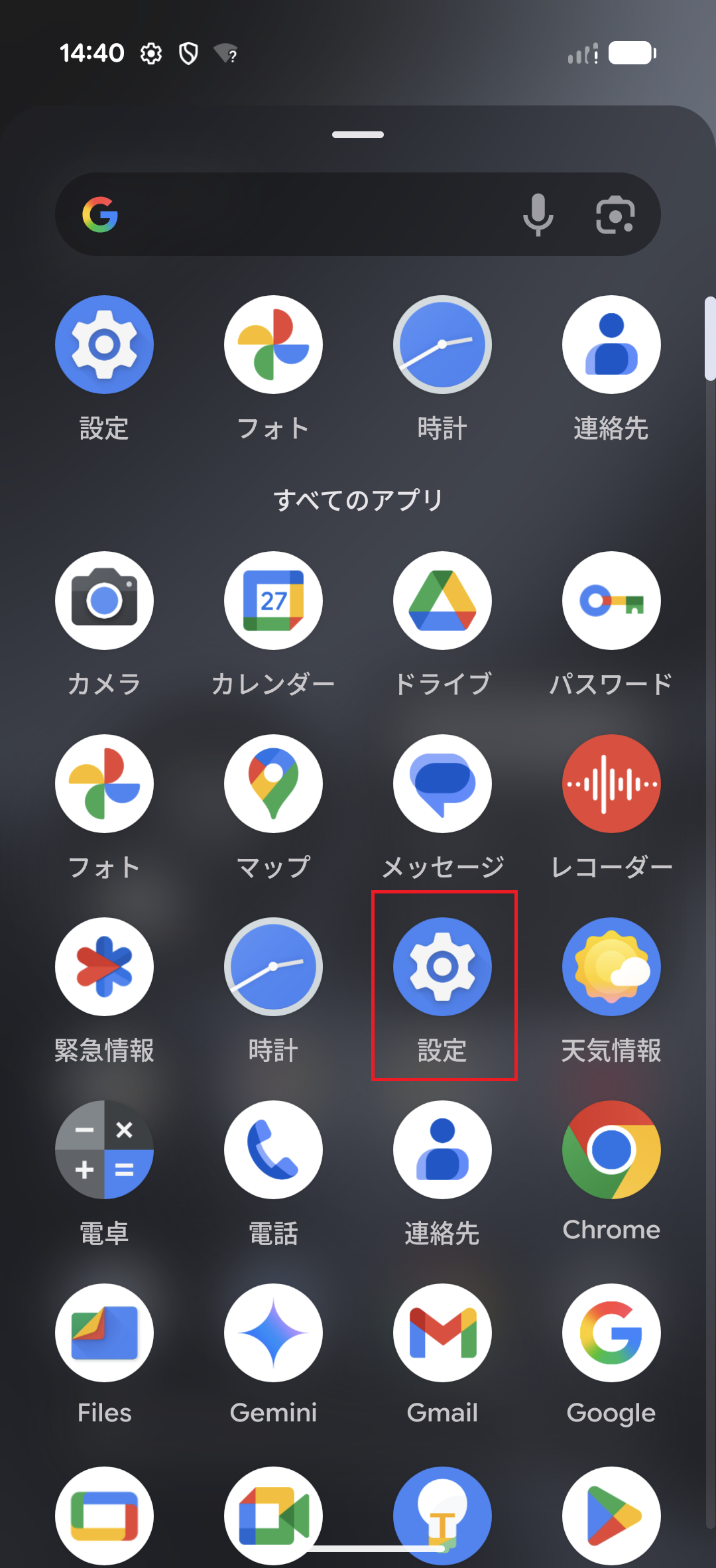
Task: Open the 緊急情報 safety app
Action: [104, 967]
